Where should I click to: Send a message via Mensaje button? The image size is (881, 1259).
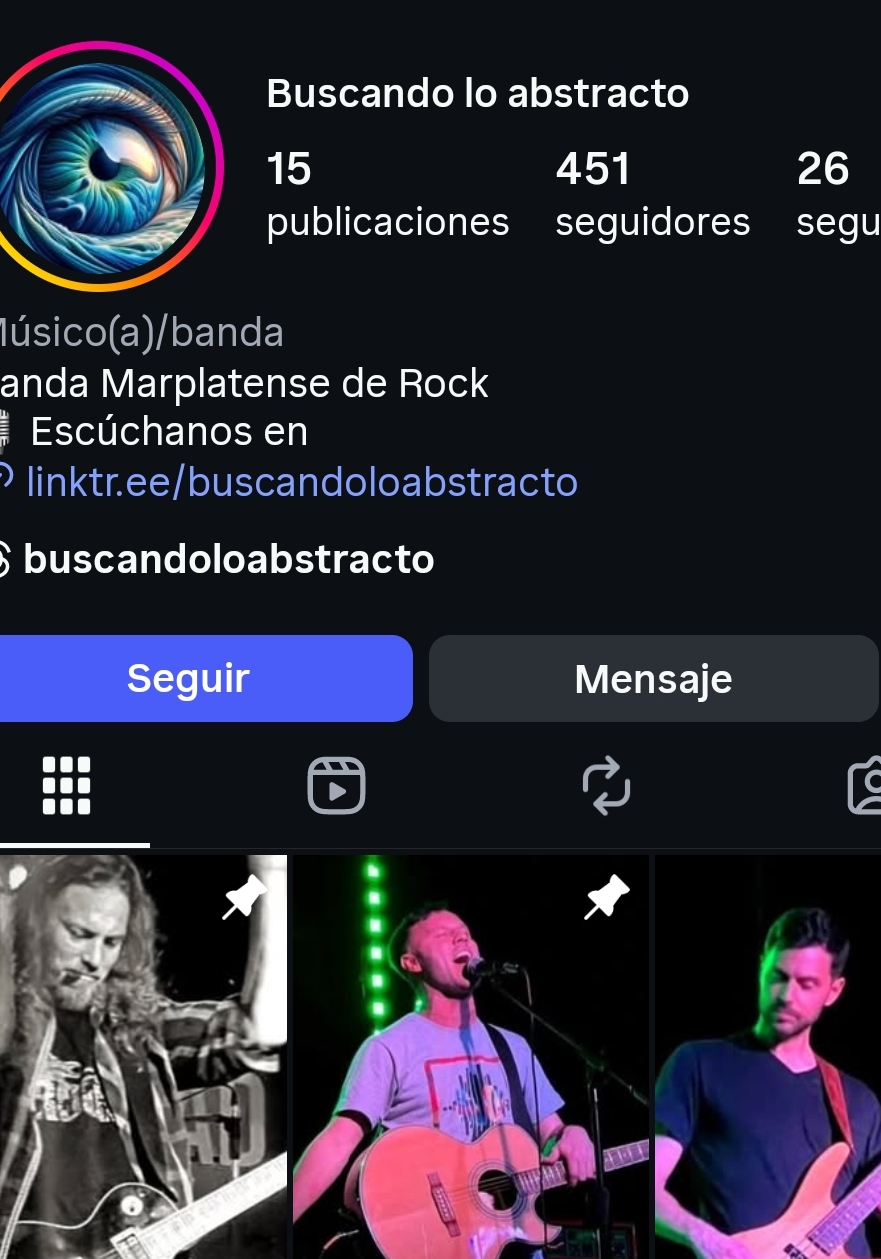click(x=653, y=679)
